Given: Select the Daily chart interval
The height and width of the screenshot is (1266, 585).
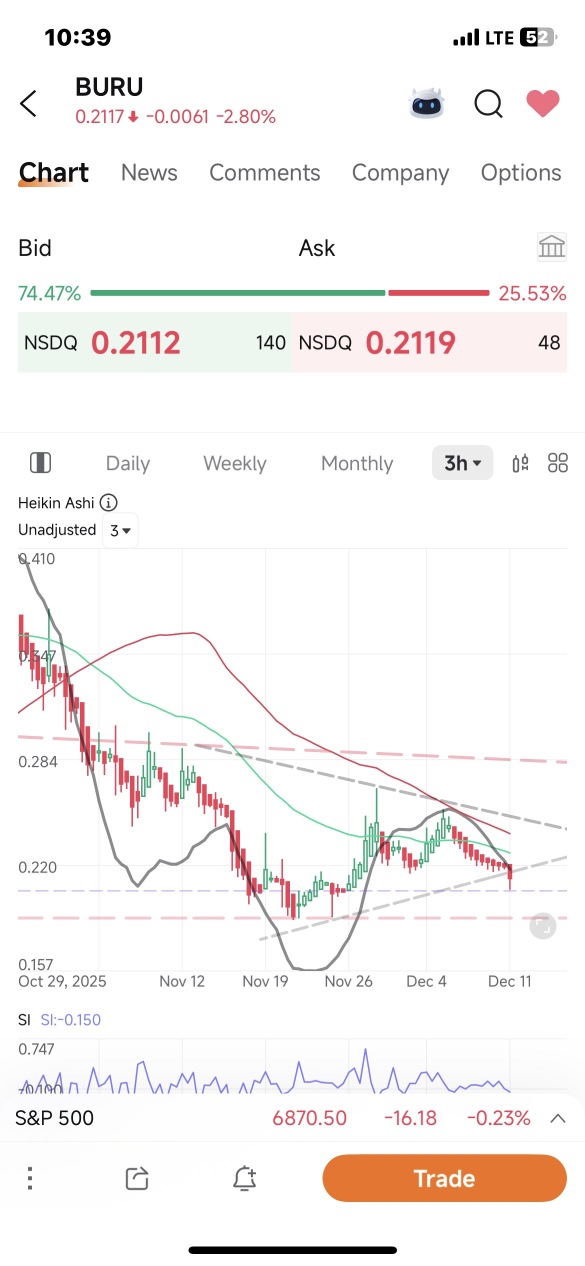Looking at the screenshot, I should 128,463.
